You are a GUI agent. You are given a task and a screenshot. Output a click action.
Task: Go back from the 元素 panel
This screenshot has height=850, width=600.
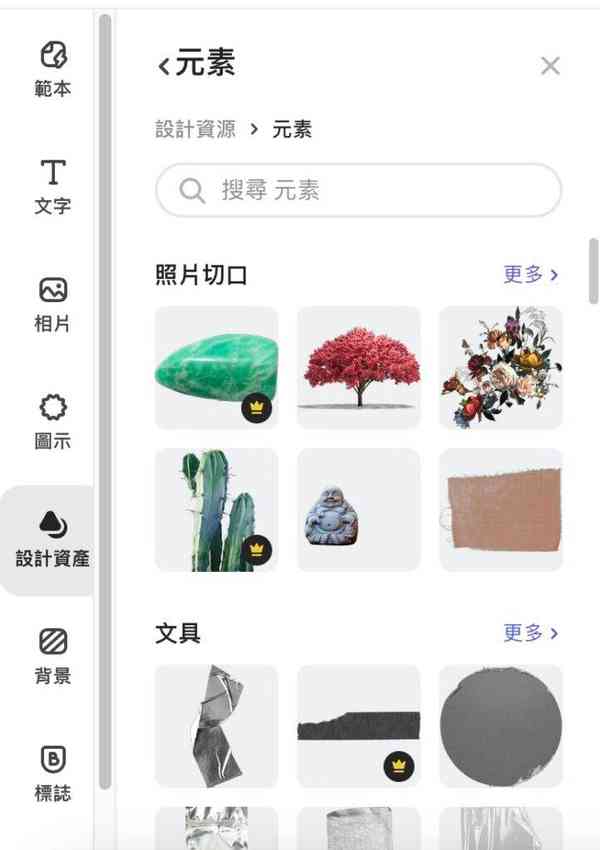165,67
